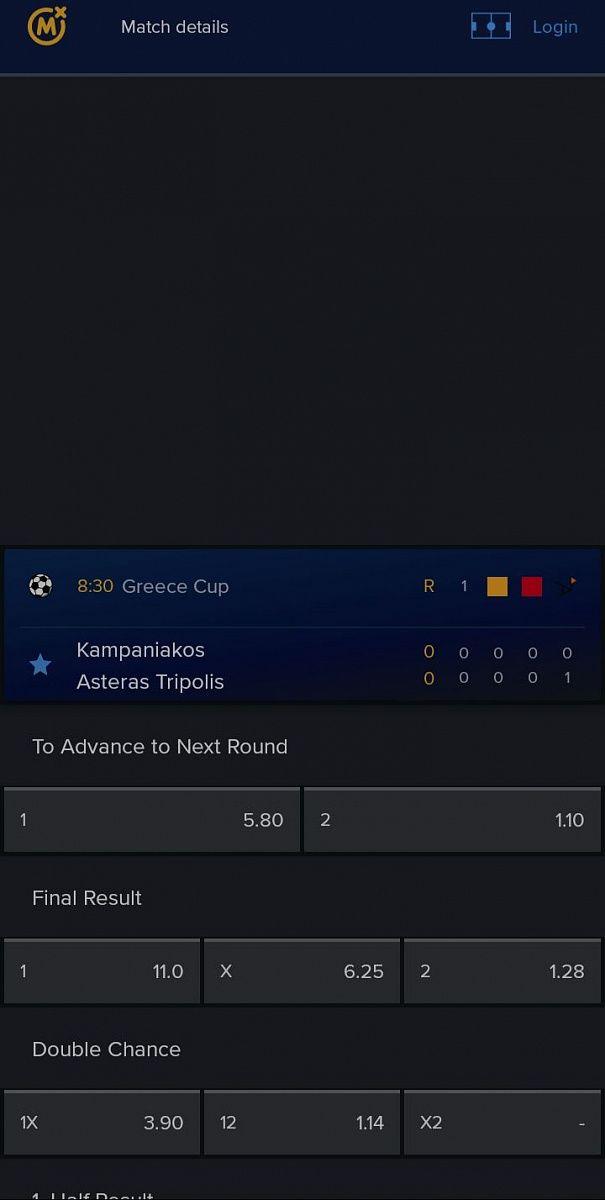605x1200 pixels.
Task: Pick Final Result draw X at 6.25
Action: pos(302,971)
